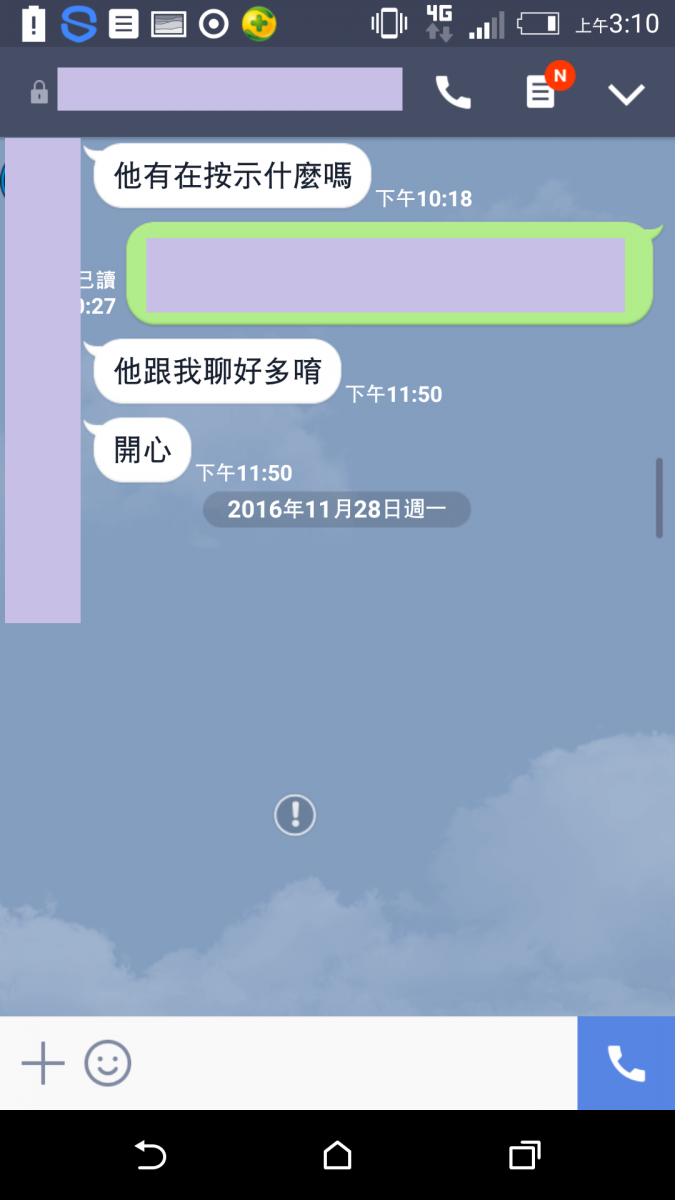Screen dimensions: 675x1200
Task: Open the plus attachment menu
Action: point(43,1063)
